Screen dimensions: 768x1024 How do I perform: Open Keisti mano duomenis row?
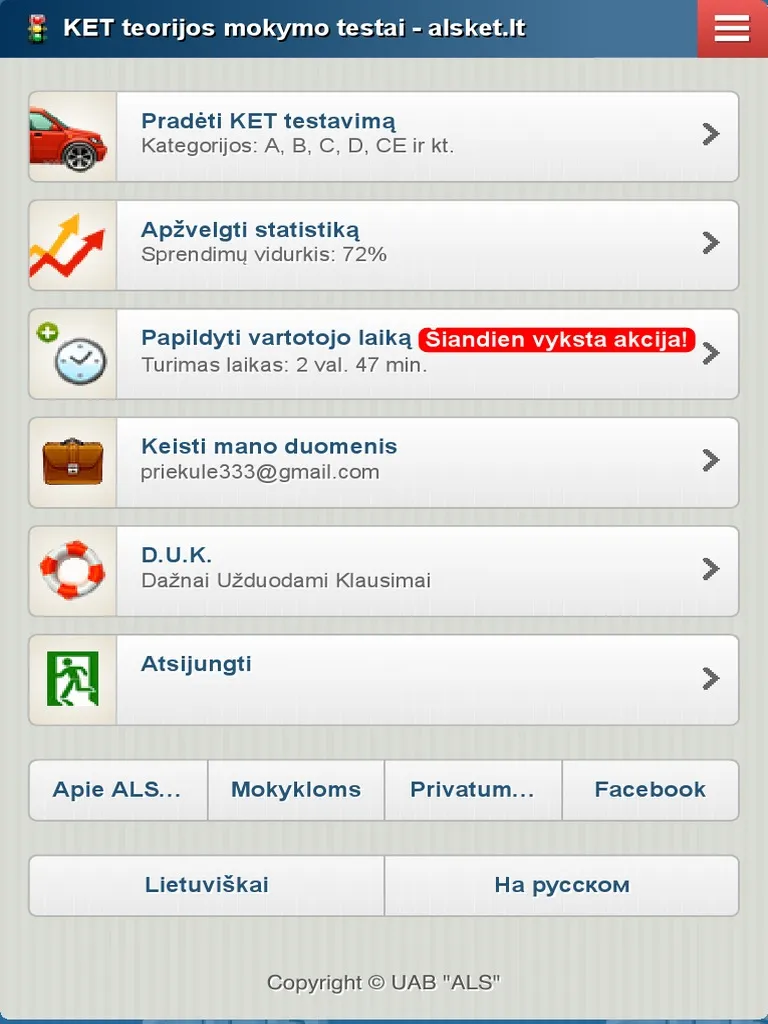[x=384, y=462]
